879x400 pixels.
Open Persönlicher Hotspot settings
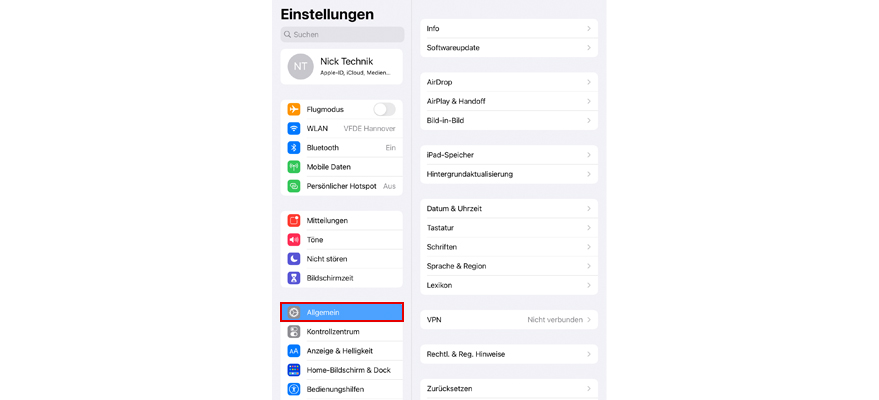pos(341,186)
